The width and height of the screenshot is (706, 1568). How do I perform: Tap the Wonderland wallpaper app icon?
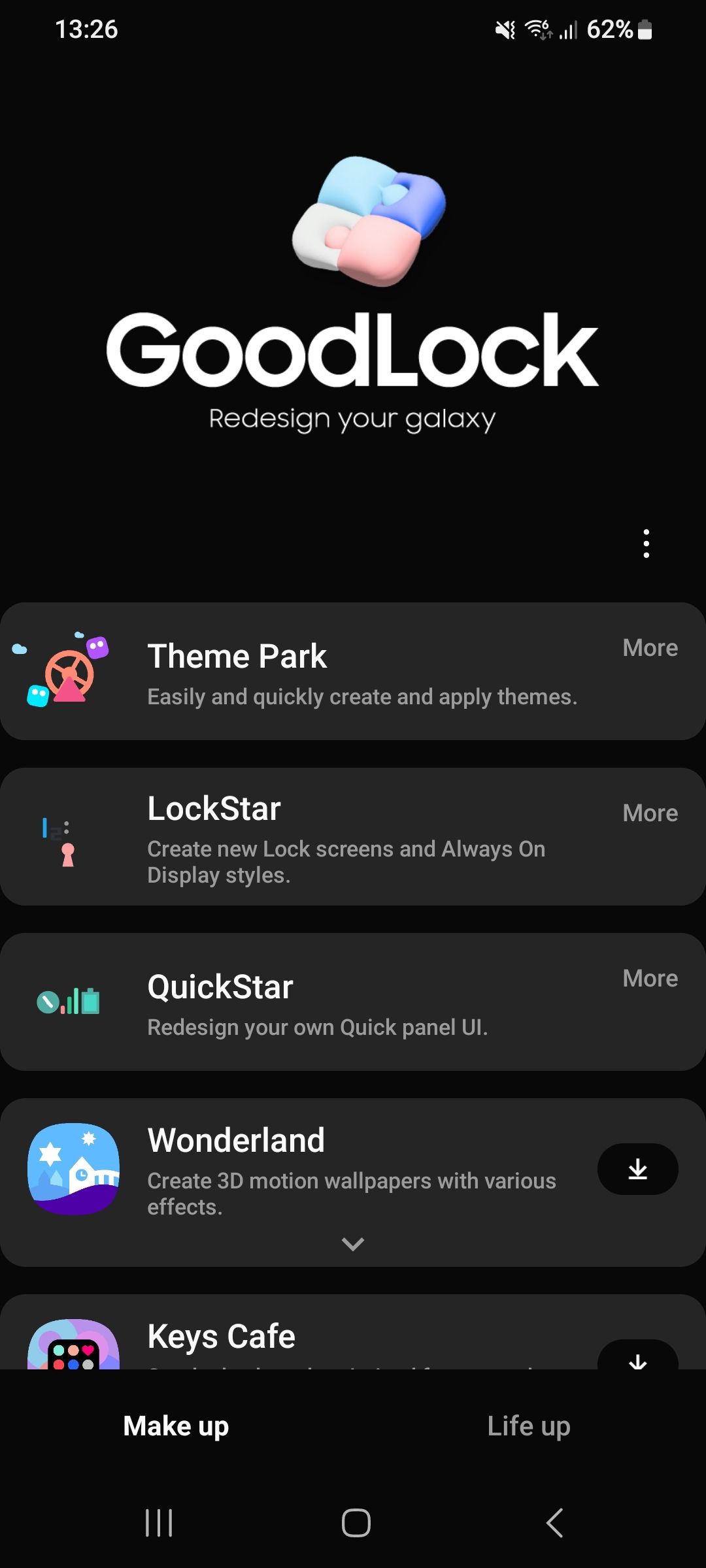point(72,1169)
